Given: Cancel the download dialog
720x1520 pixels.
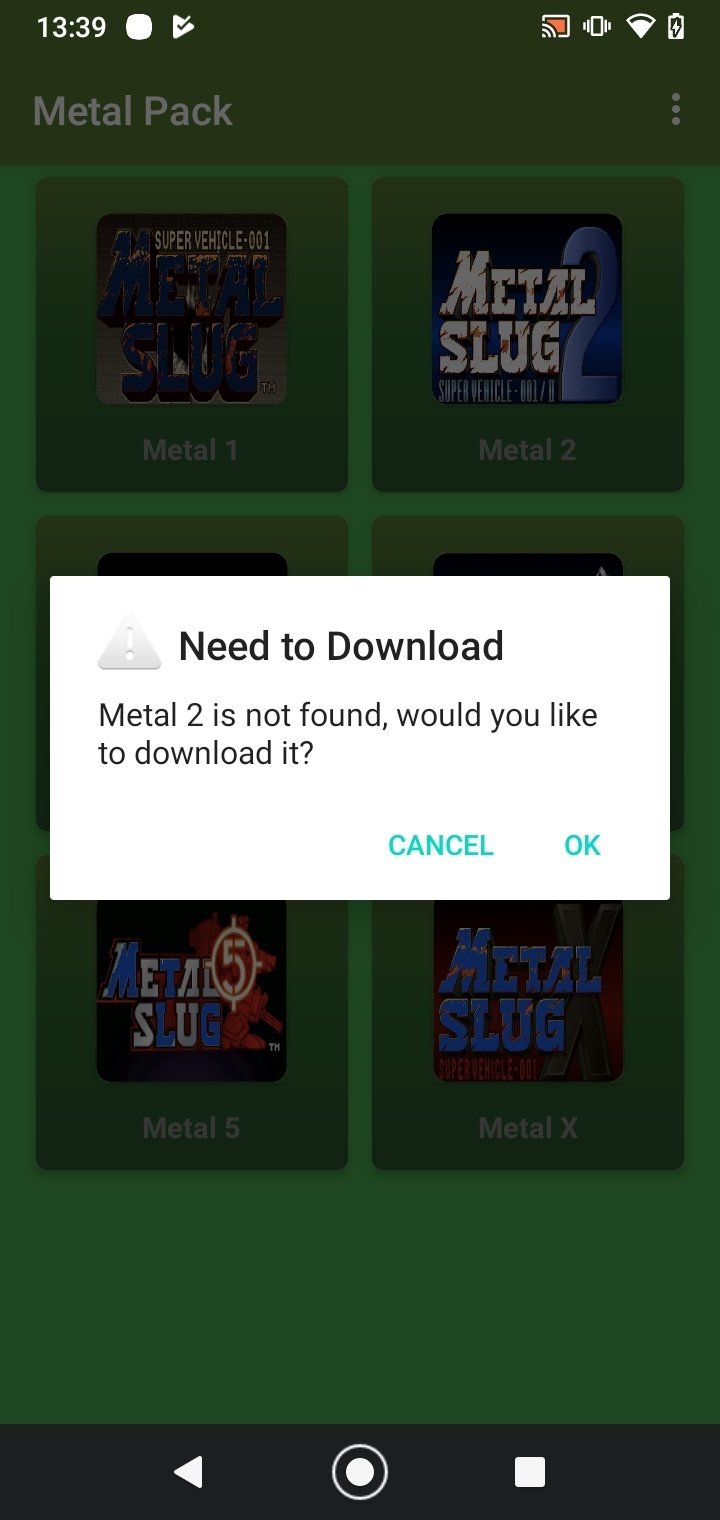Looking at the screenshot, I should [x=441, y=845].
